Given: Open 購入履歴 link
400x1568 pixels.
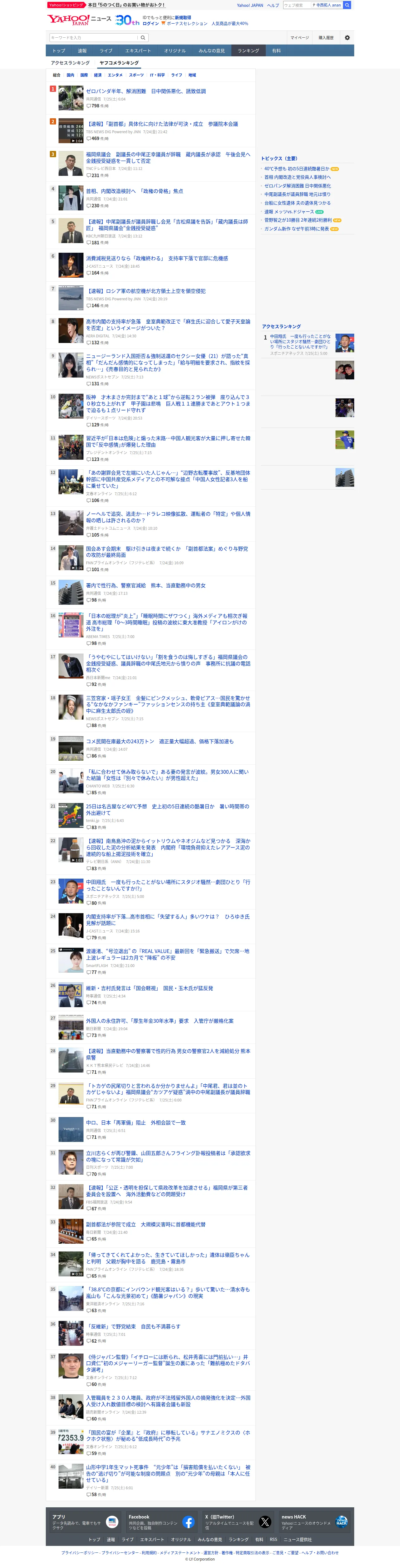Looking at the screenshot, I should point(326,38).
